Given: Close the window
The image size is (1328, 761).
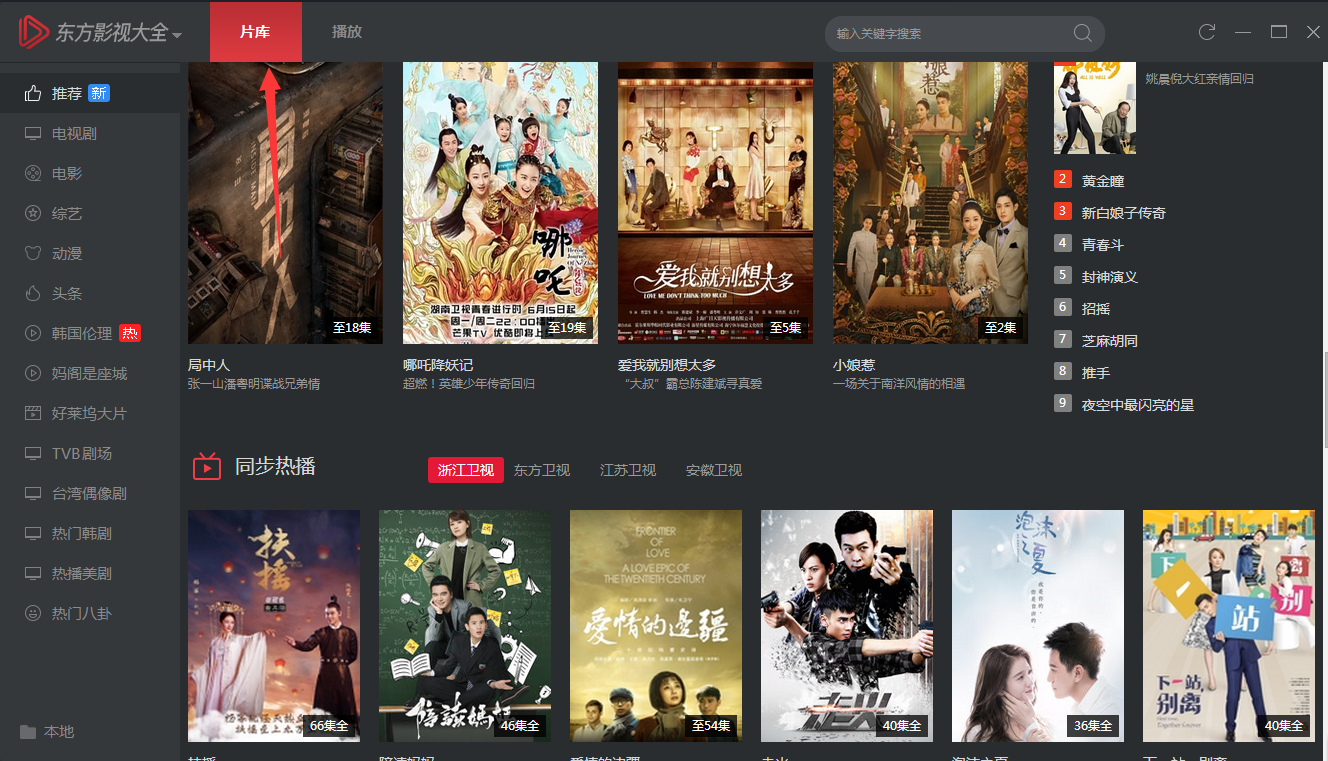Looking at the screenshot, I should point(1313,32).
